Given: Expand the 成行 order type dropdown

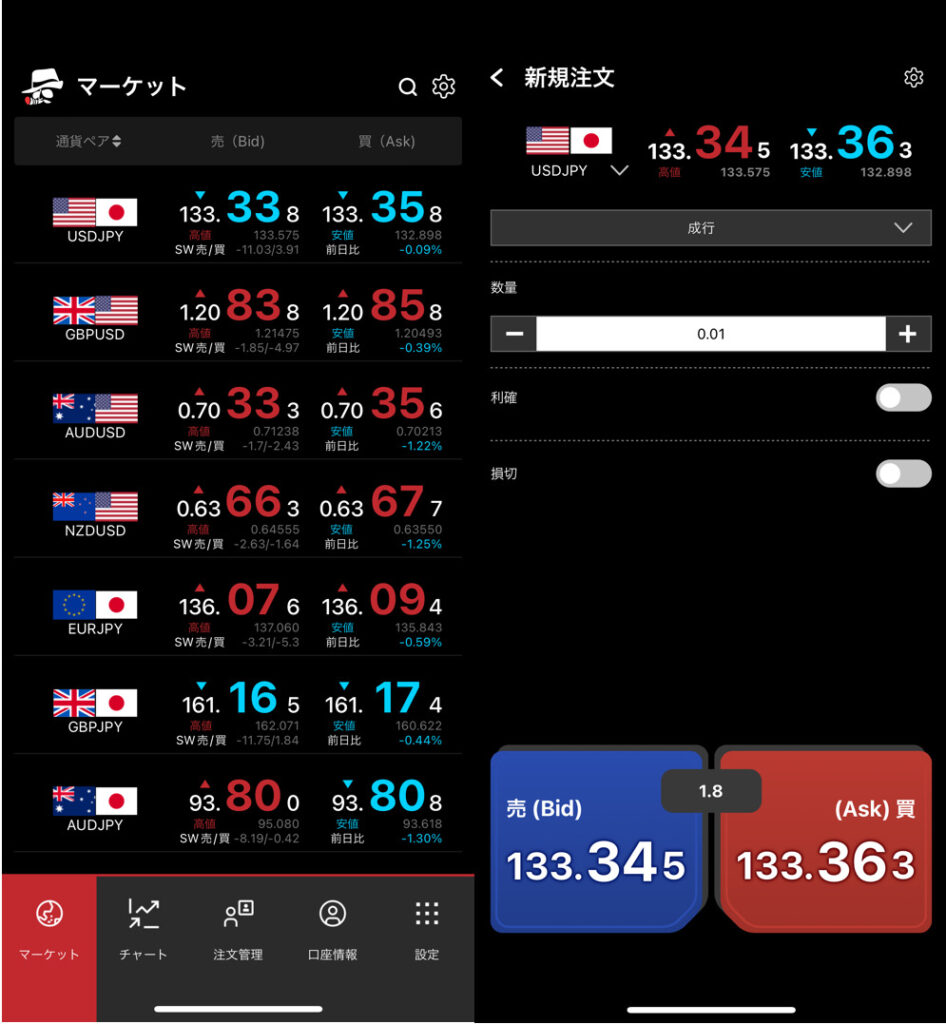Looking at the screenshot, I should (x=710, y=228).
